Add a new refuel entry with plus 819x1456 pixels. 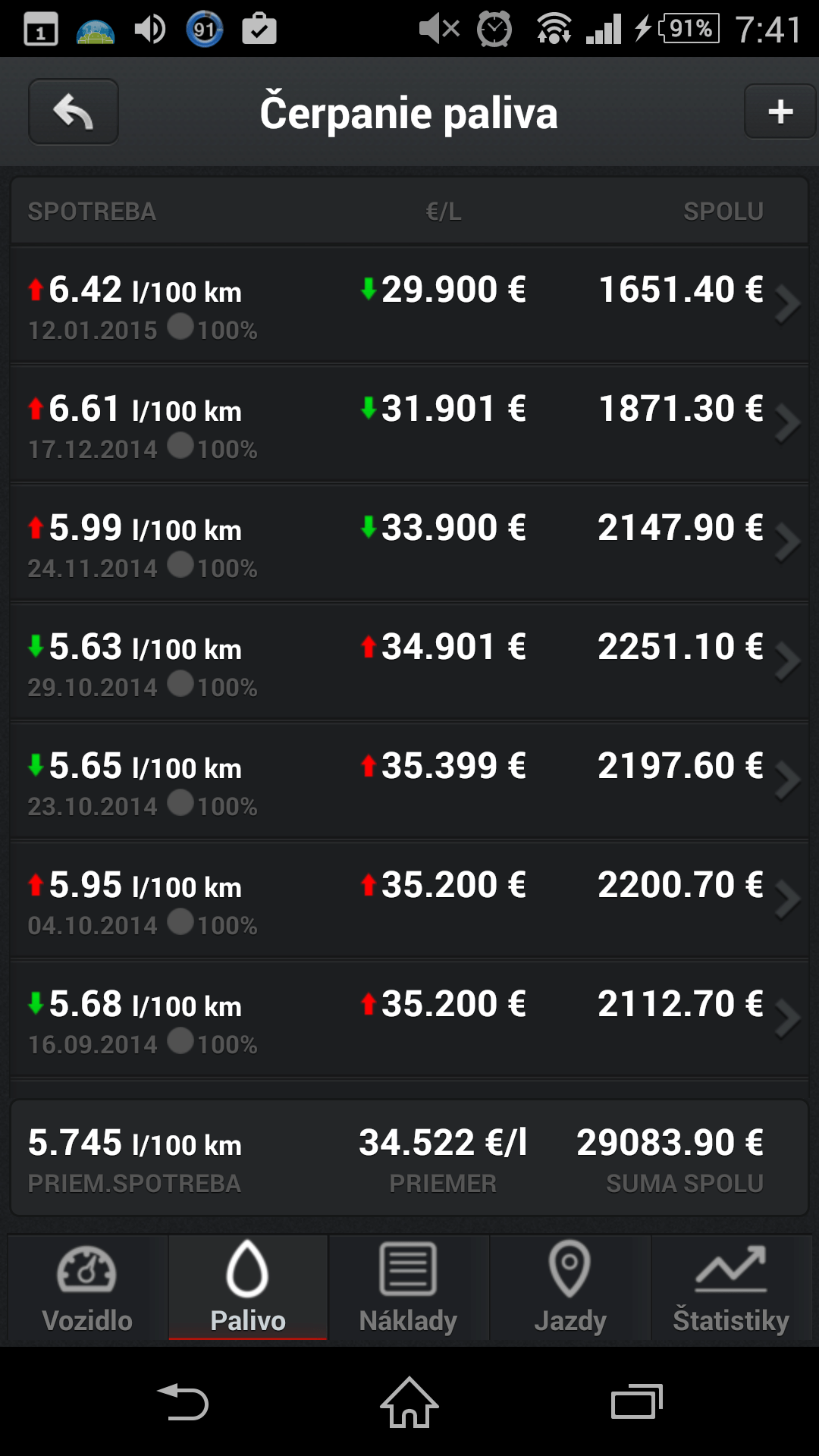click(x=780, y=111)
